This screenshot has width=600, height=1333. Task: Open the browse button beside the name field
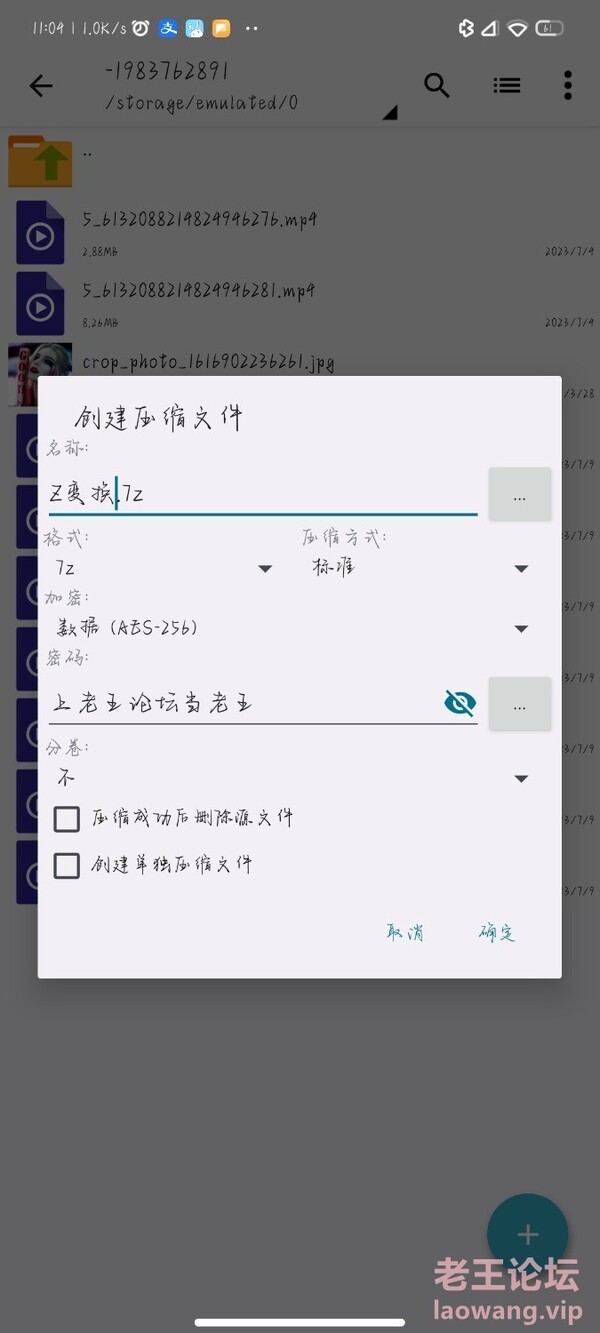(x=519, y=494)
